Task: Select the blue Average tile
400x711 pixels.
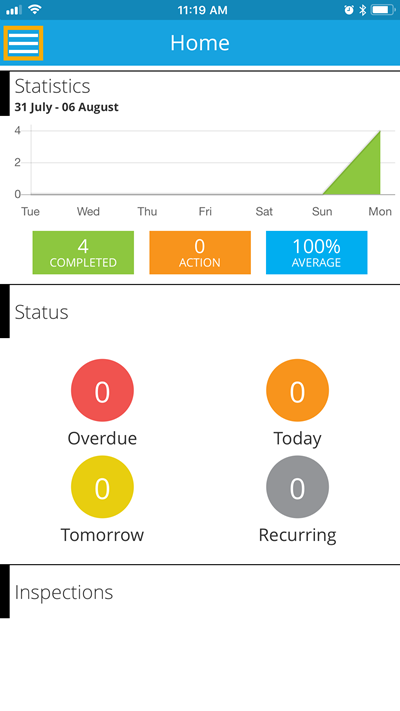Action: 317,253
